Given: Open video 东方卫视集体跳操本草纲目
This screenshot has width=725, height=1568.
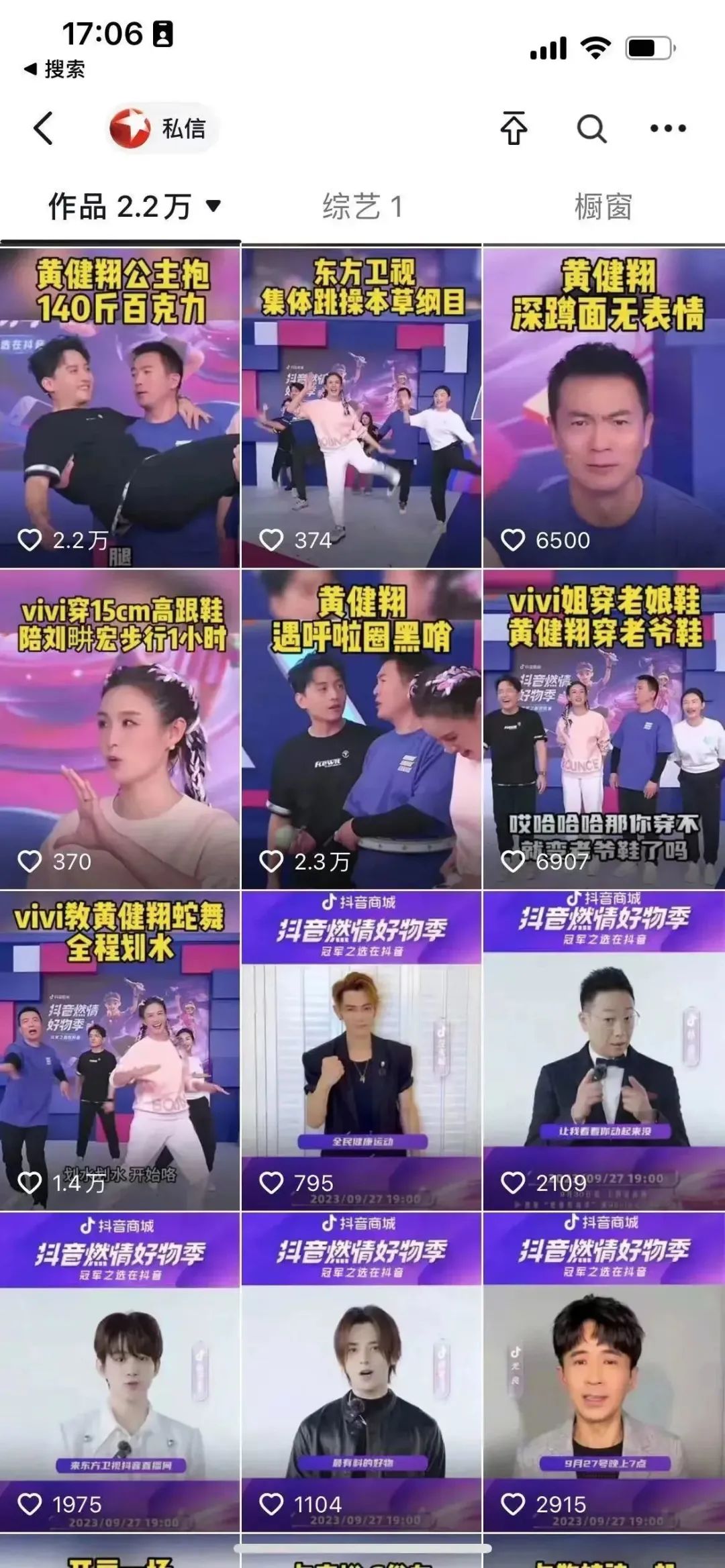Looking at the screenshot, I should point(361,408).
